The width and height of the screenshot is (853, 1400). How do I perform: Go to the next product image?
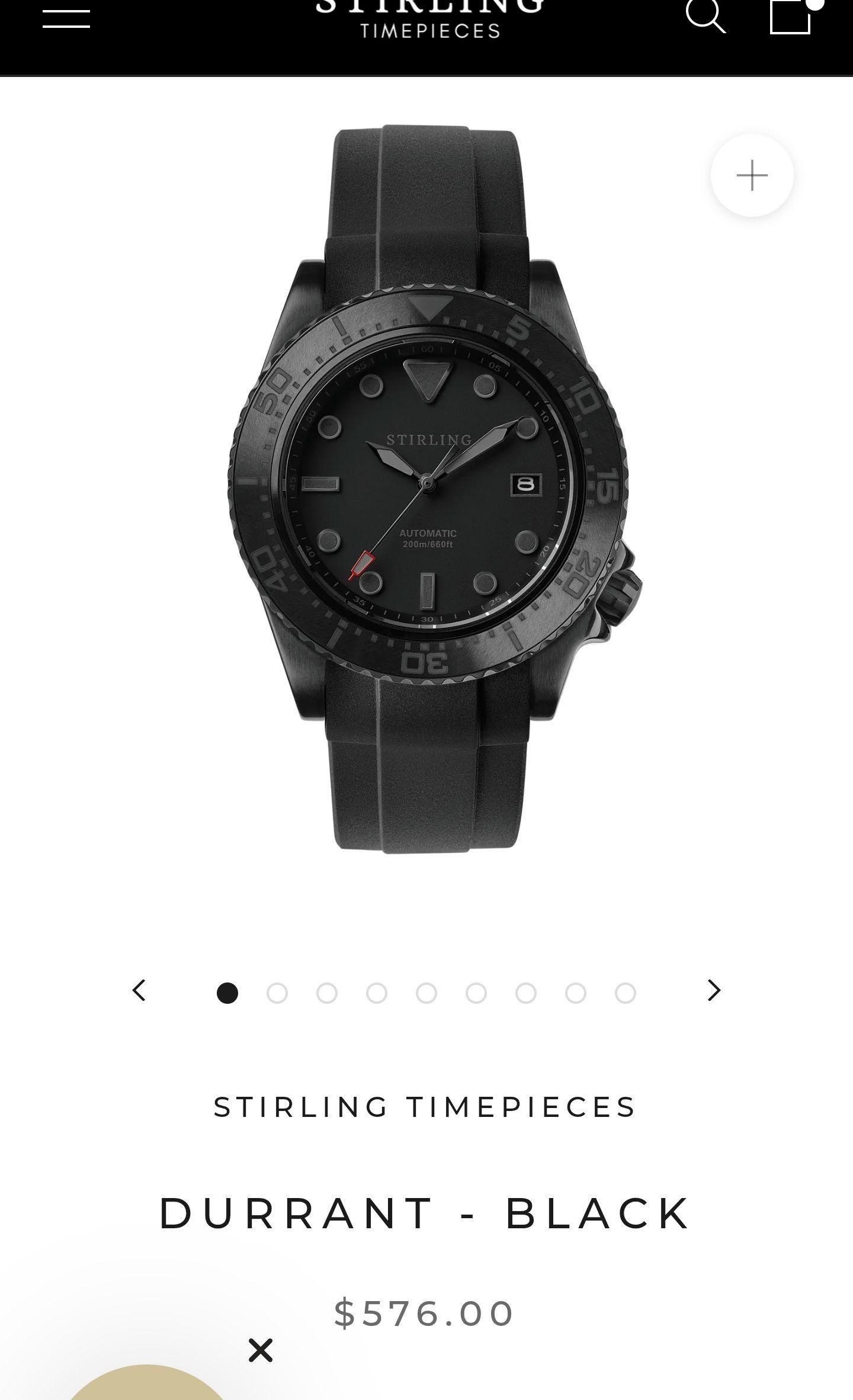coord(714,991)
